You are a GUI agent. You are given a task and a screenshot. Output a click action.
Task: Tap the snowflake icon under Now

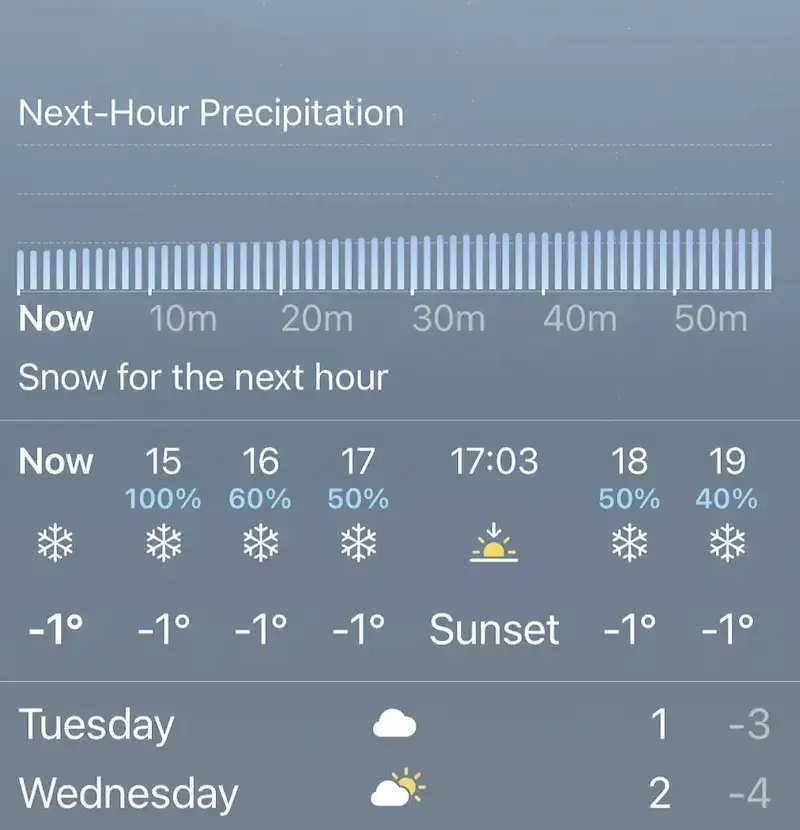(57, 543)
